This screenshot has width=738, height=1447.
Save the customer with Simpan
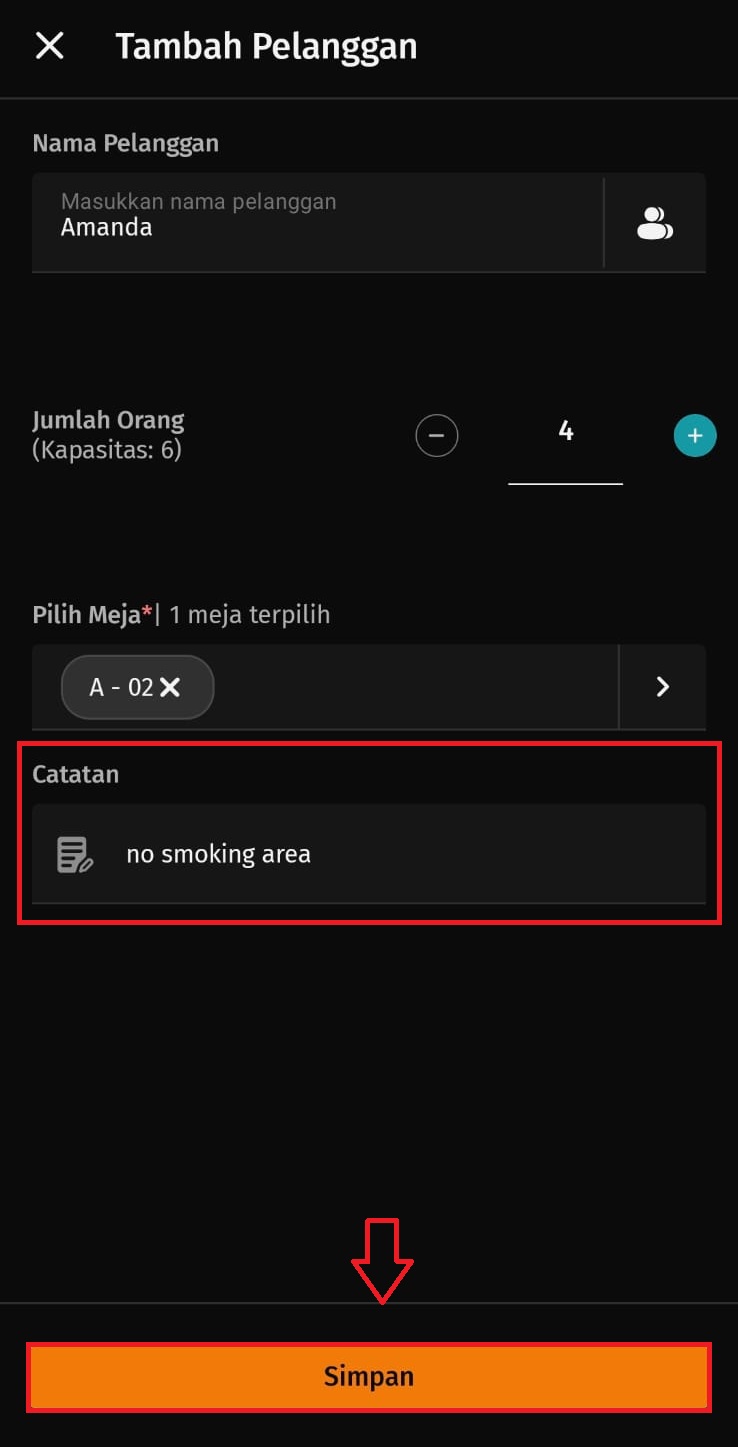point(368,1377)
